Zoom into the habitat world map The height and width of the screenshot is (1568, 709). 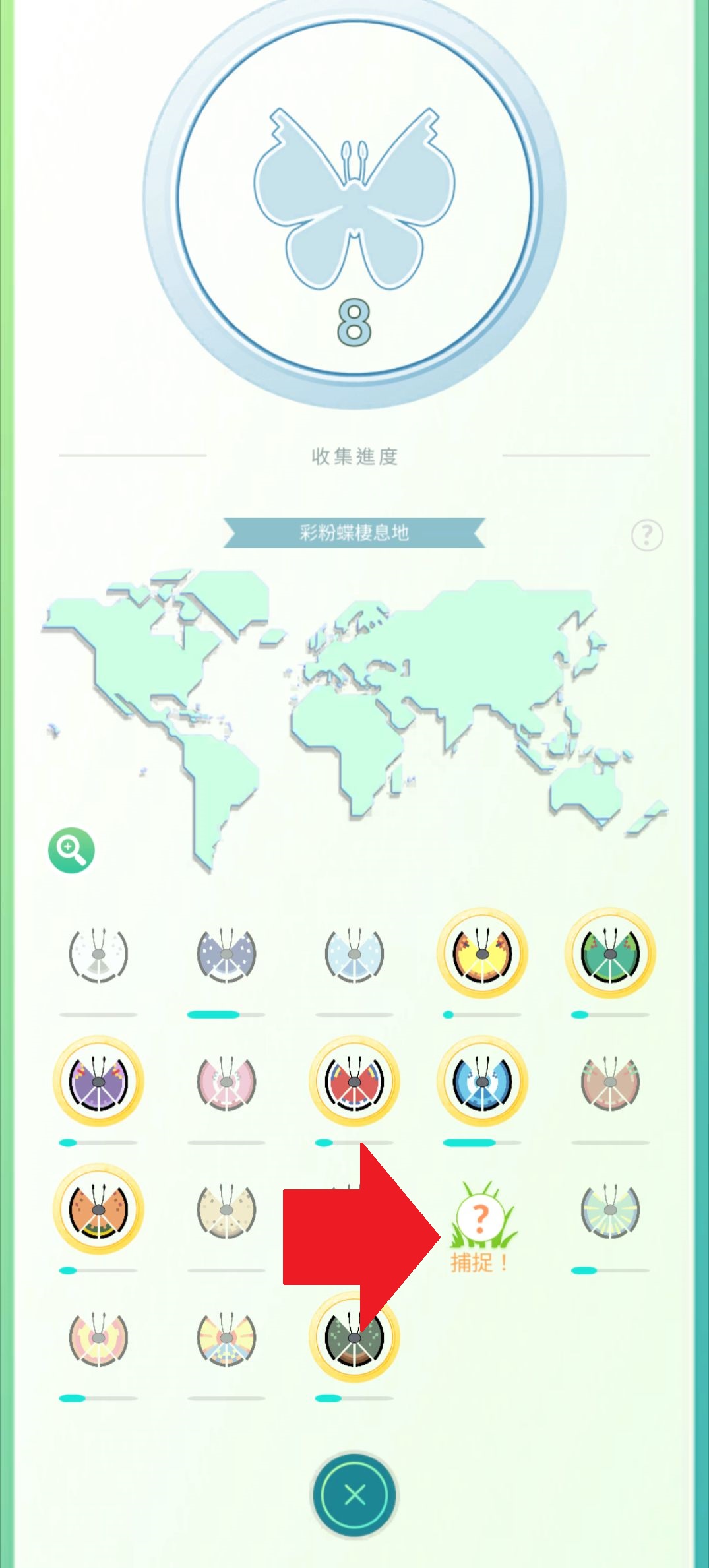tap(71, 850)
